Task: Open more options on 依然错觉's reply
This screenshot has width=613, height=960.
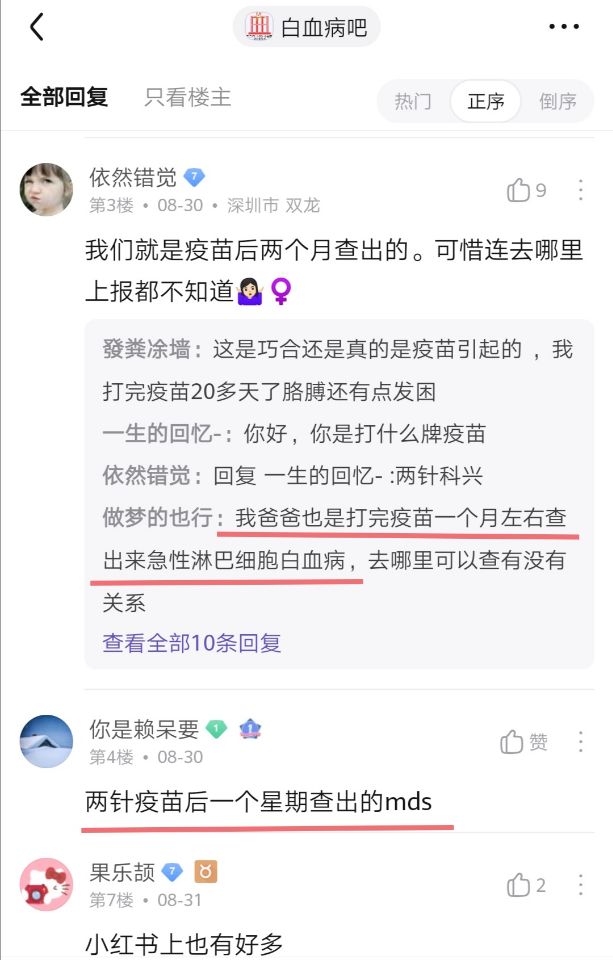Action: (x=581, y=190)
